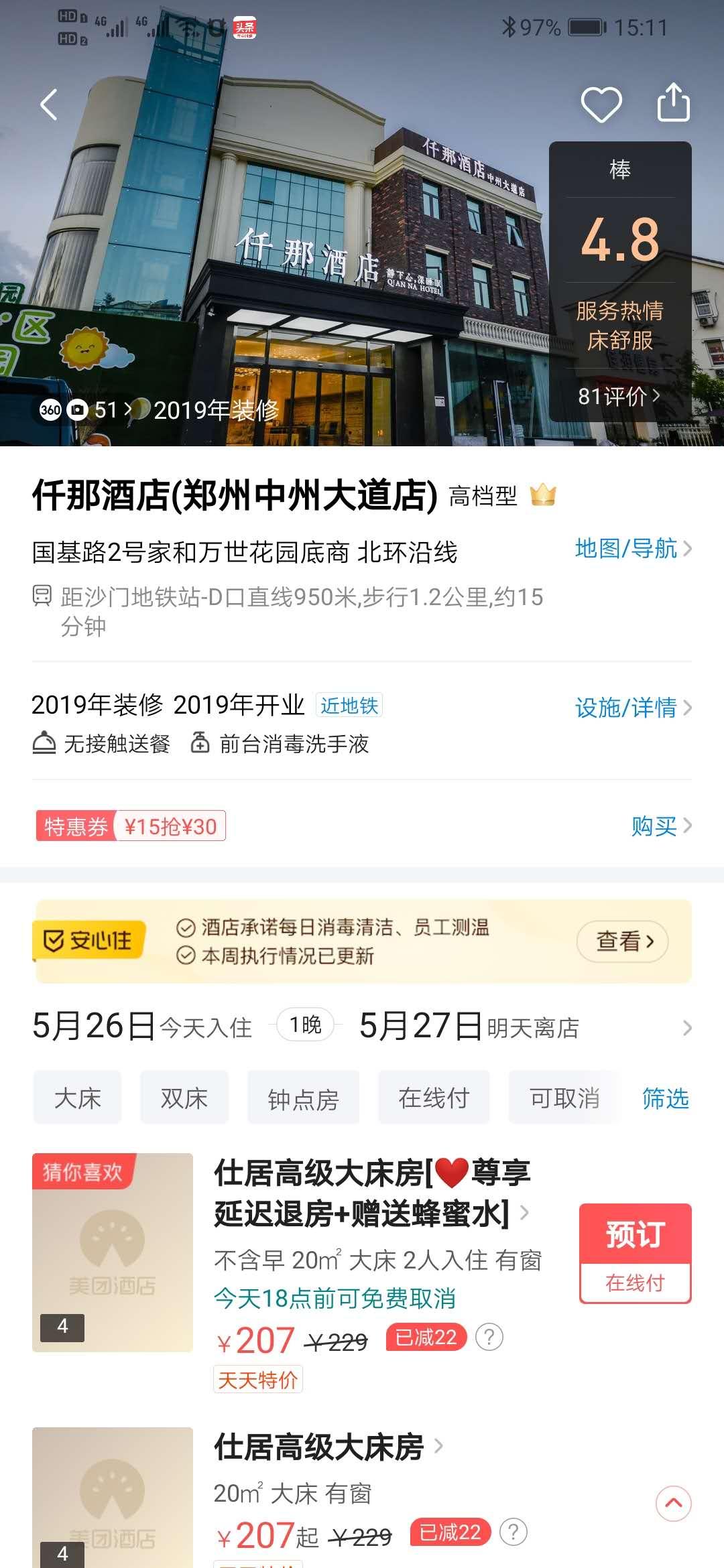Open the 已减22 help icon beside ¥207 ¥229

click(x=489, y=1337)
